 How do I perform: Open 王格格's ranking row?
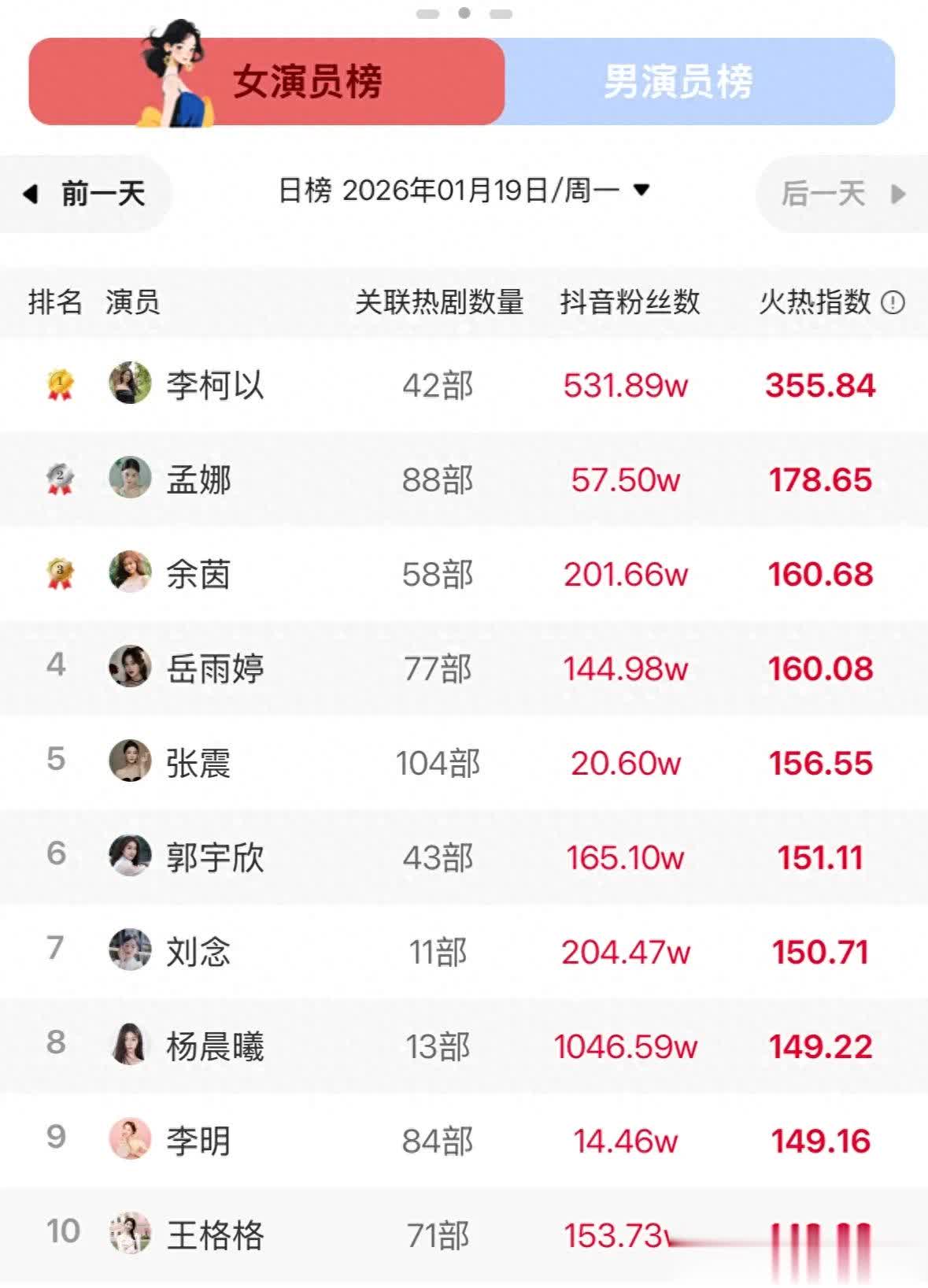(x=215, y=1234)
